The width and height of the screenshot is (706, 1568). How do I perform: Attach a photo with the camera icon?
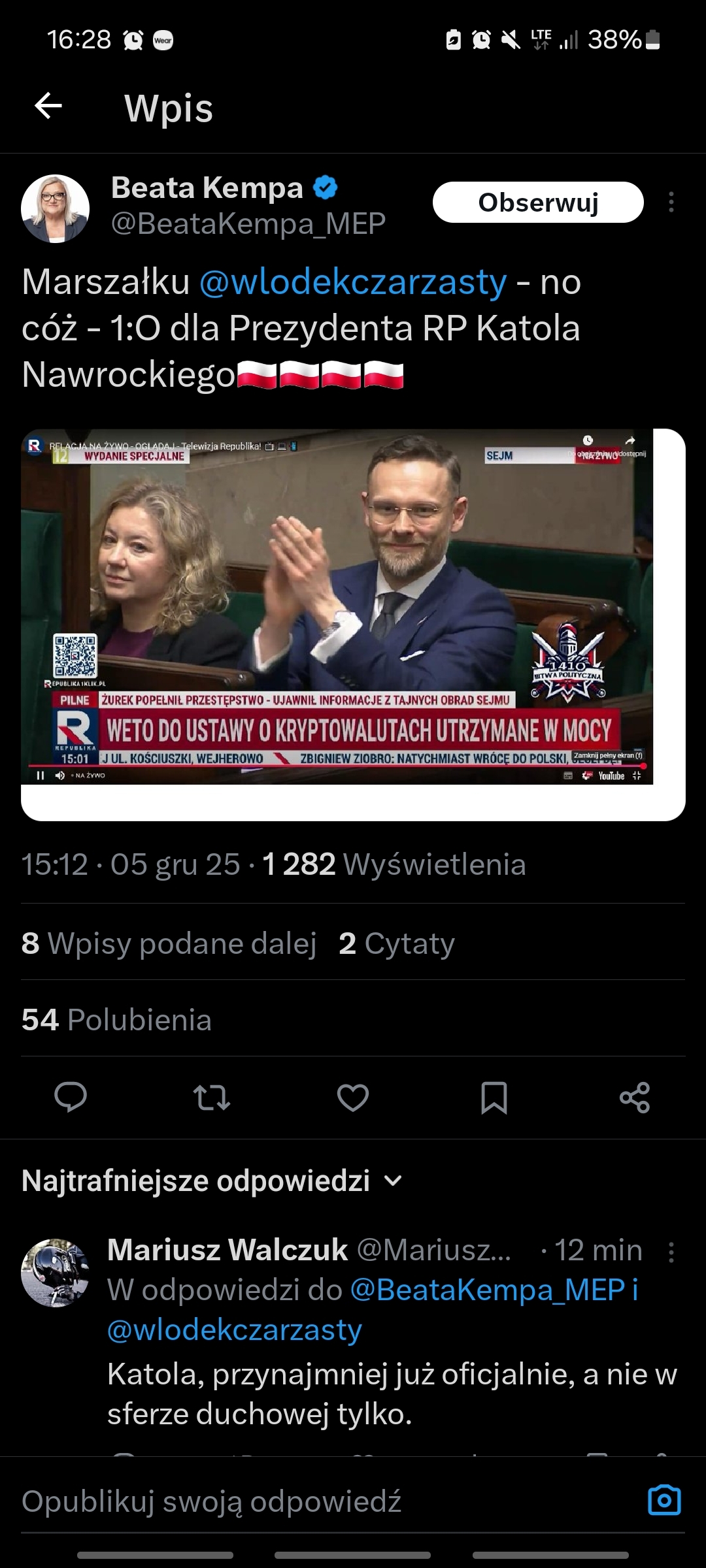tap(664, 1500)
